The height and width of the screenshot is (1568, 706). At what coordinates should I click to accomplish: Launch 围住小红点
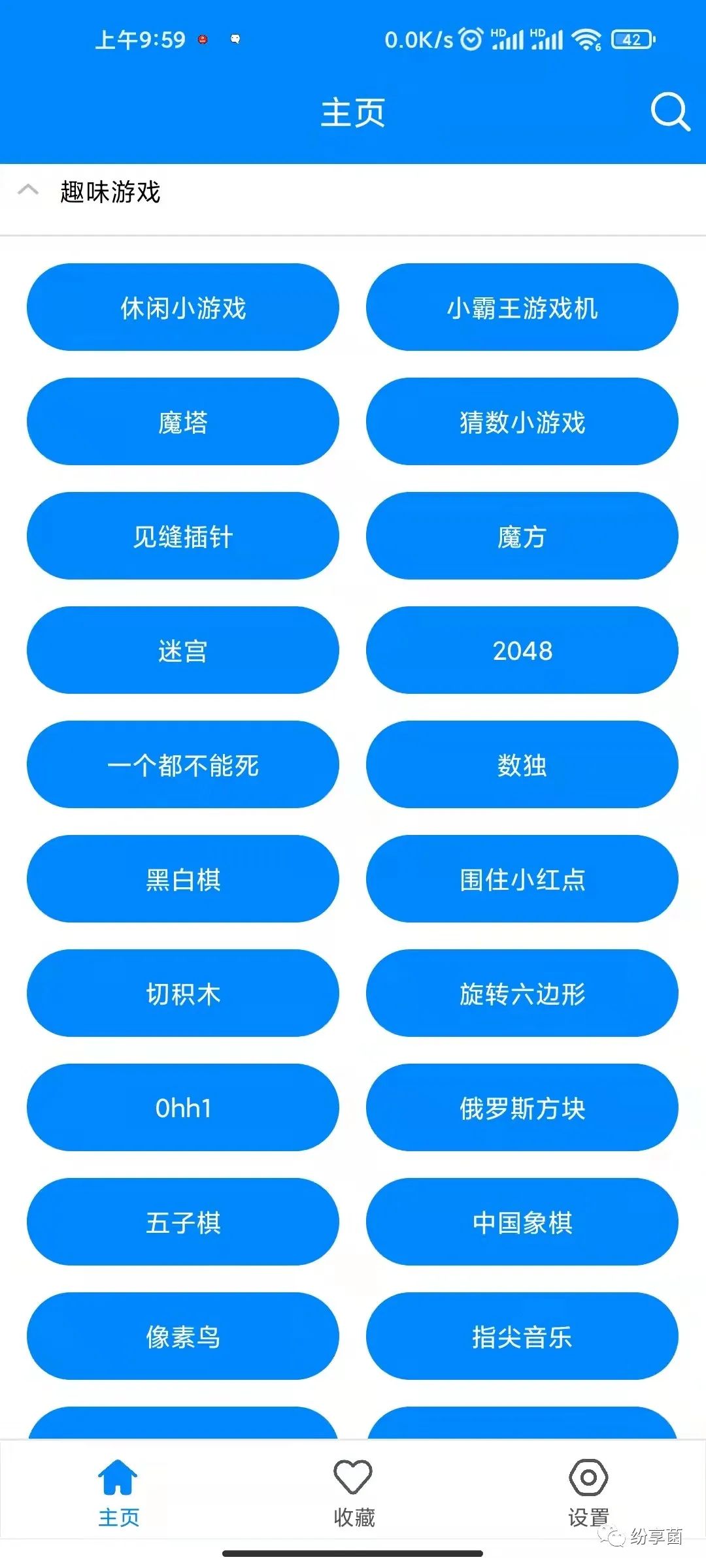tap(522, 879)
